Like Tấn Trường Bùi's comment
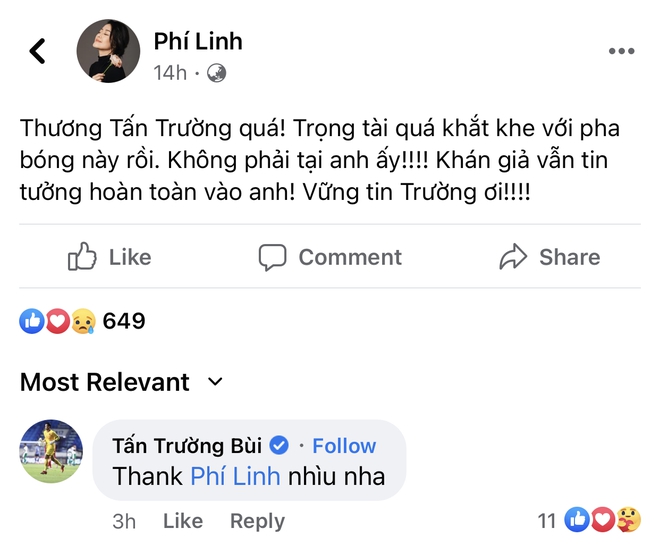Viewport: 660px width, 545px height. coord(183,521)
